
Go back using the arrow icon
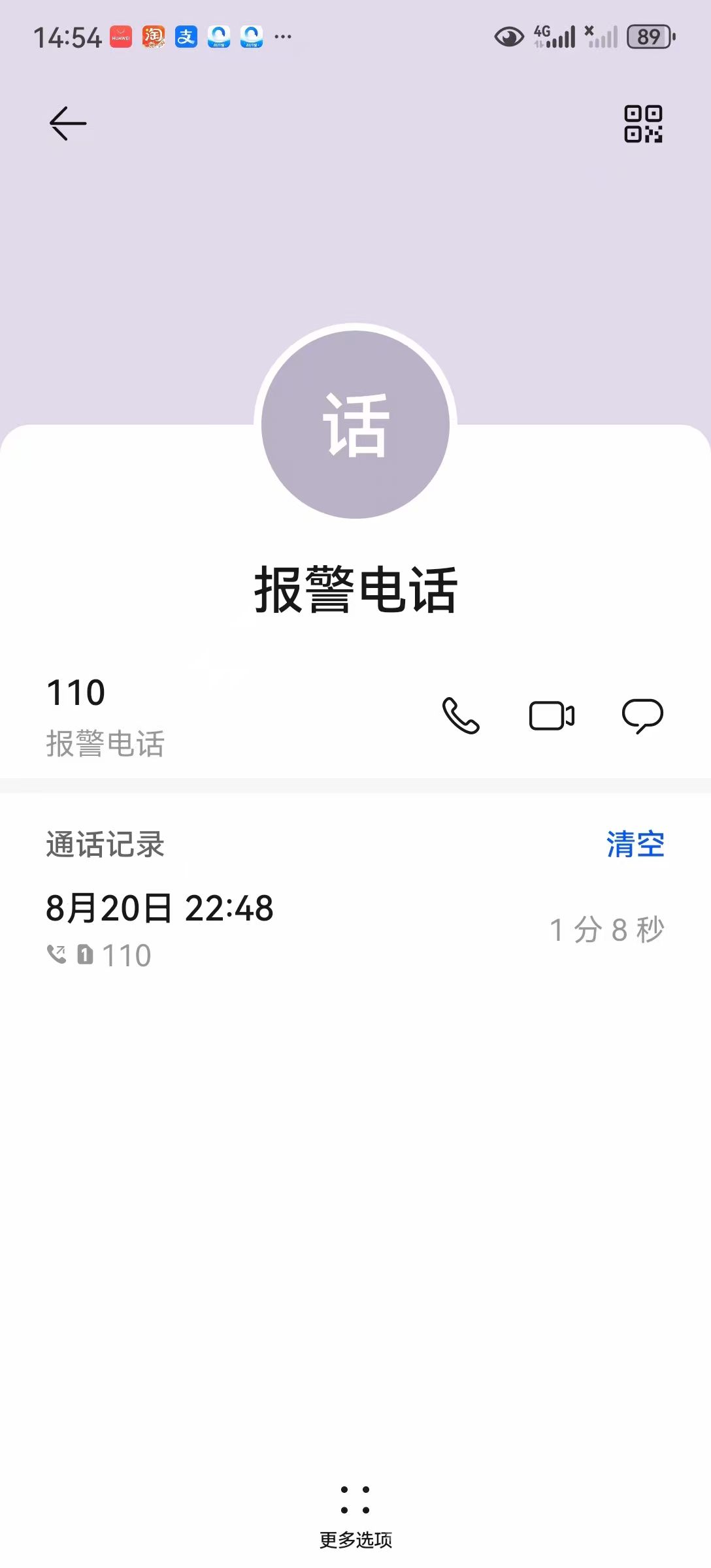click(x=68, y=123)
